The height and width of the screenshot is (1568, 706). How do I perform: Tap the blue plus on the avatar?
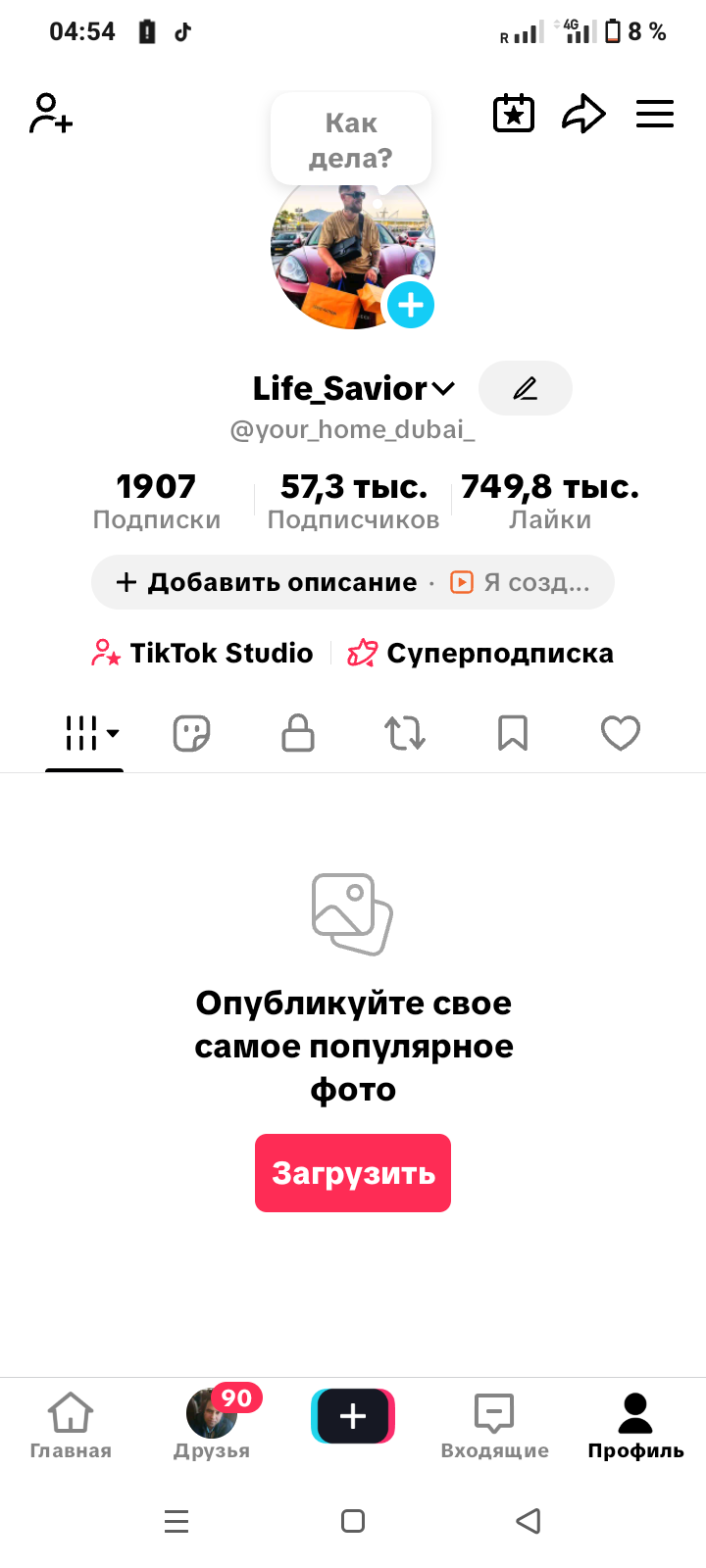411,305
